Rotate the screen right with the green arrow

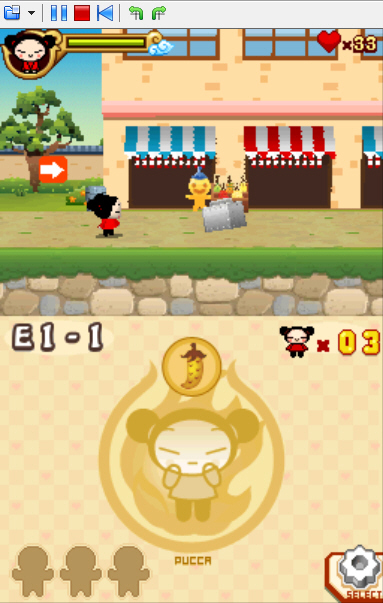[x=158, y=13]
